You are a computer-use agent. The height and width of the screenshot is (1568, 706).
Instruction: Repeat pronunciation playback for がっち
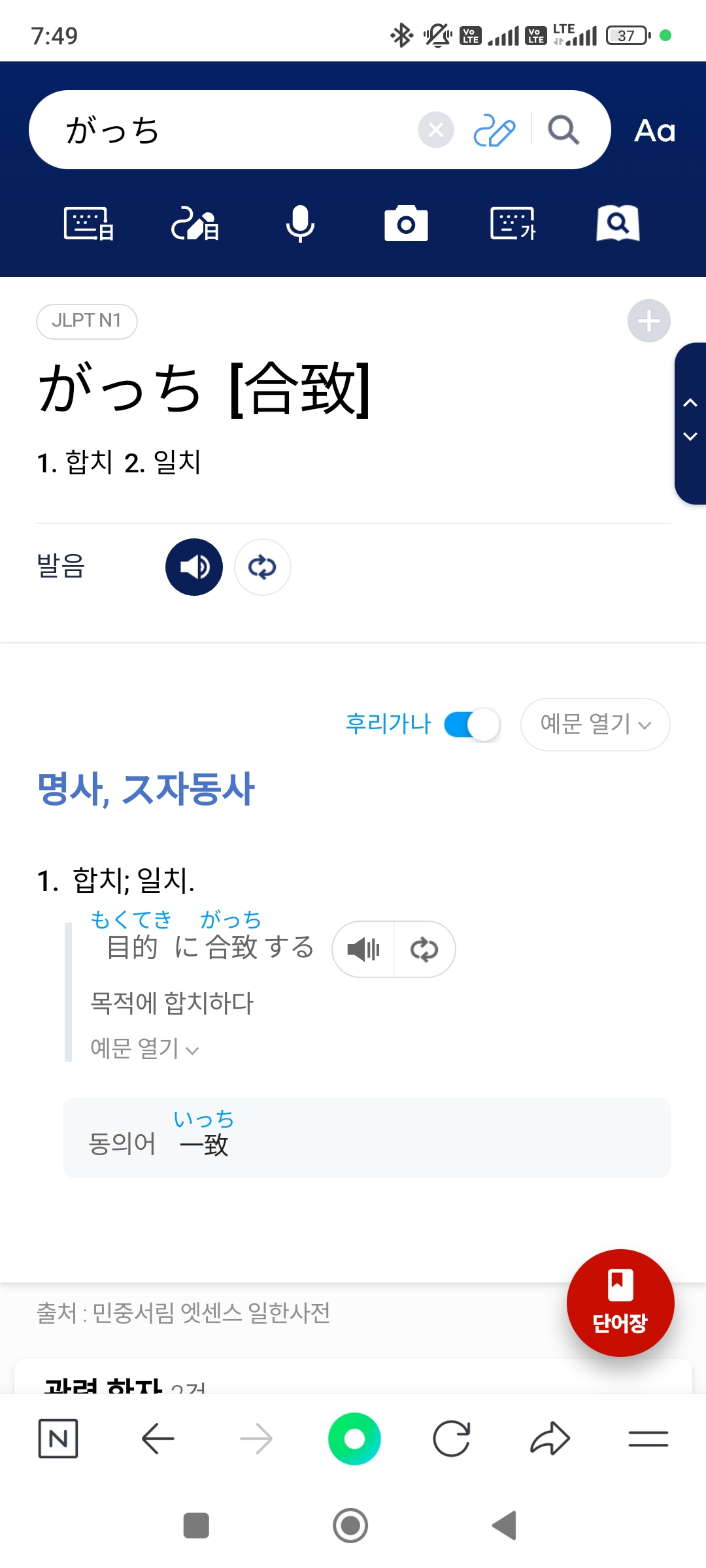click(263, 567)
